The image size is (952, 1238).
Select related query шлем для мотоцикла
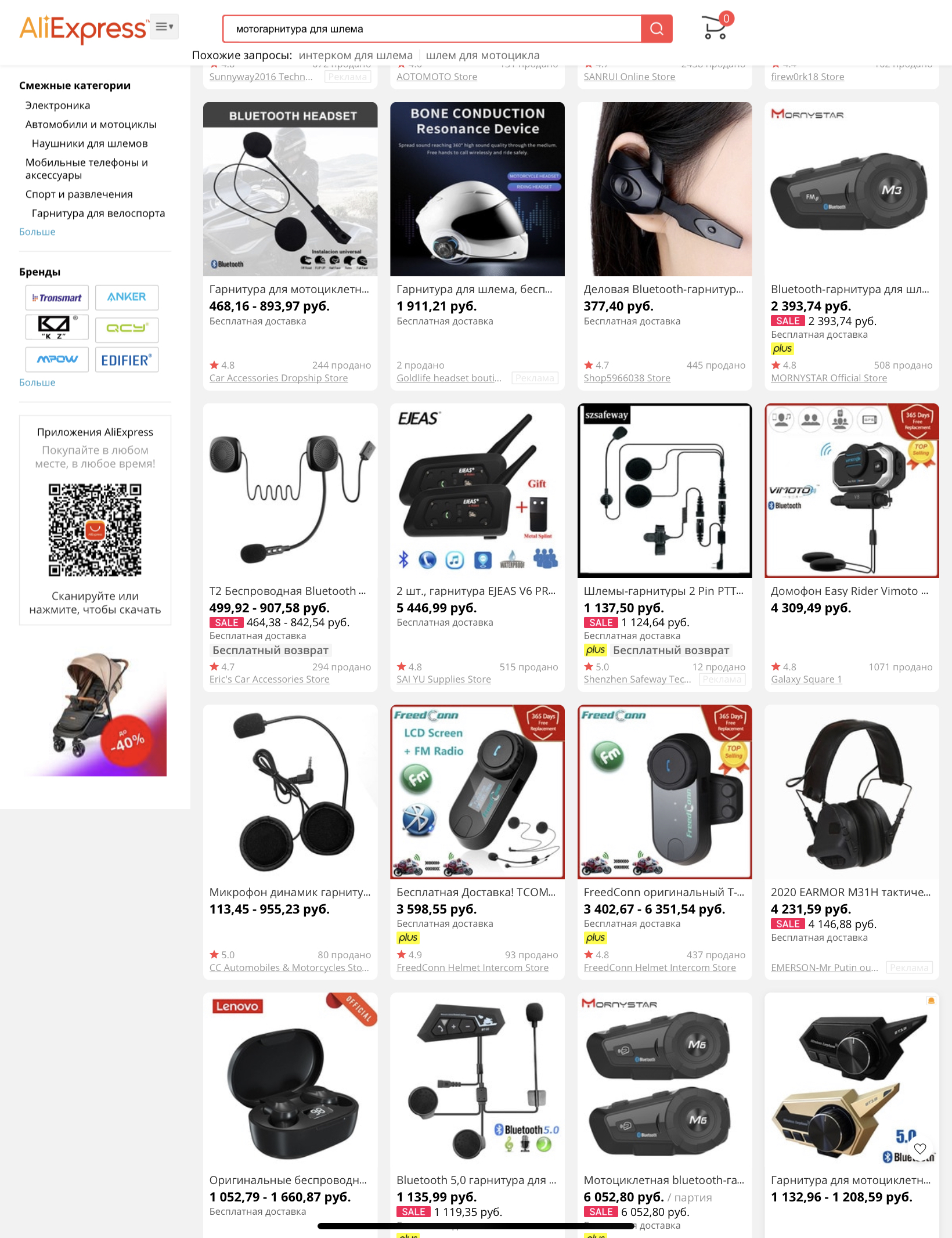(x=482, y=55)
